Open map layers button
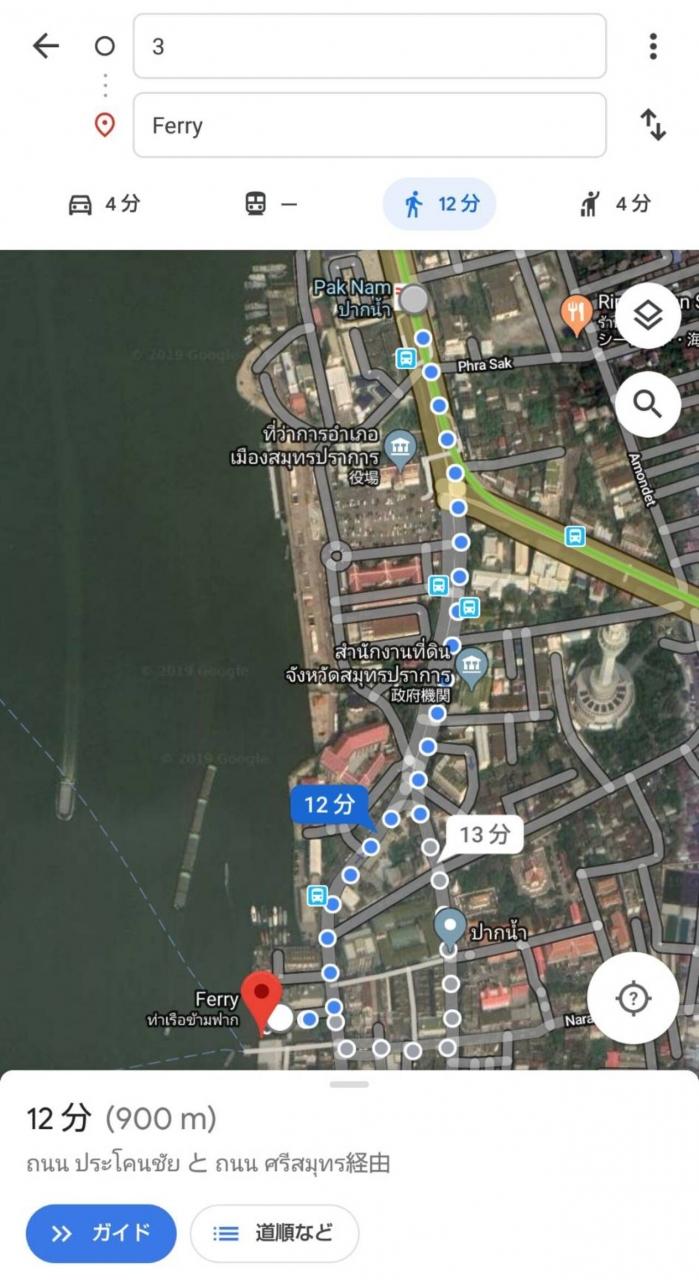This screenshot has width=699, height=1280. (x=648, y=316)
